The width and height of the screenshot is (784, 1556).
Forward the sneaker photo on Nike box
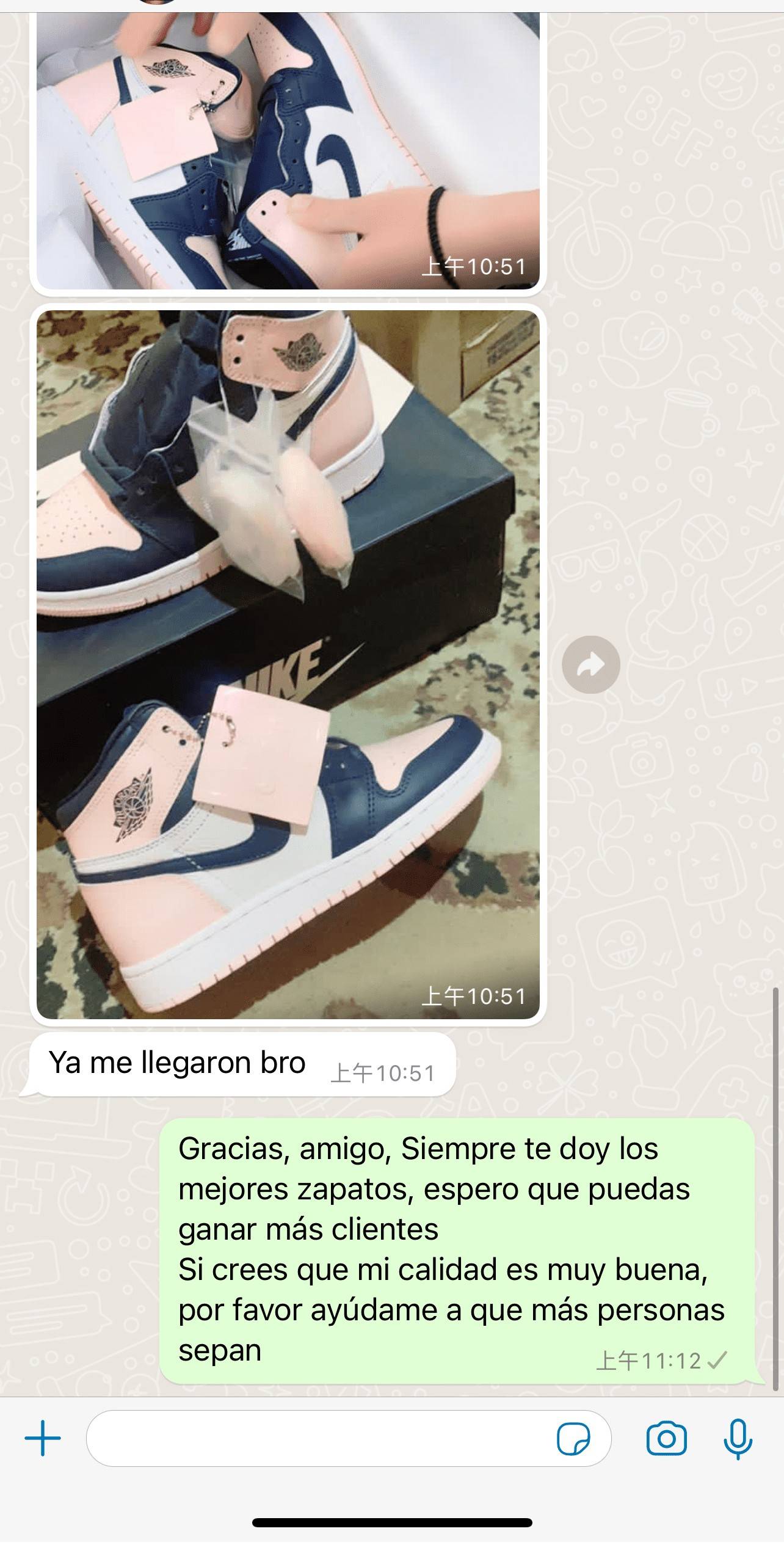590,664
